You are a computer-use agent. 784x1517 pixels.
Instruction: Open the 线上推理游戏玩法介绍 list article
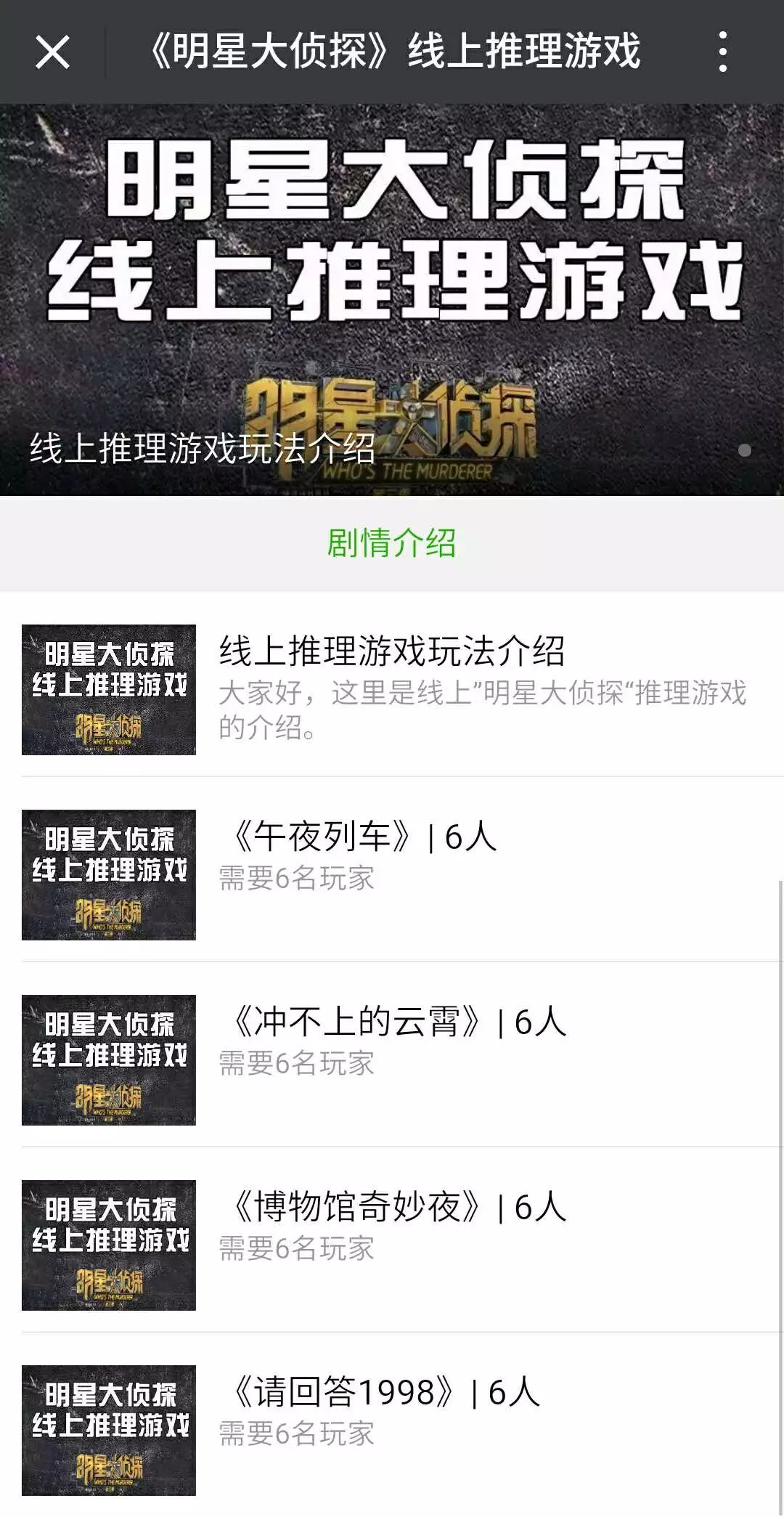(392, 688)
